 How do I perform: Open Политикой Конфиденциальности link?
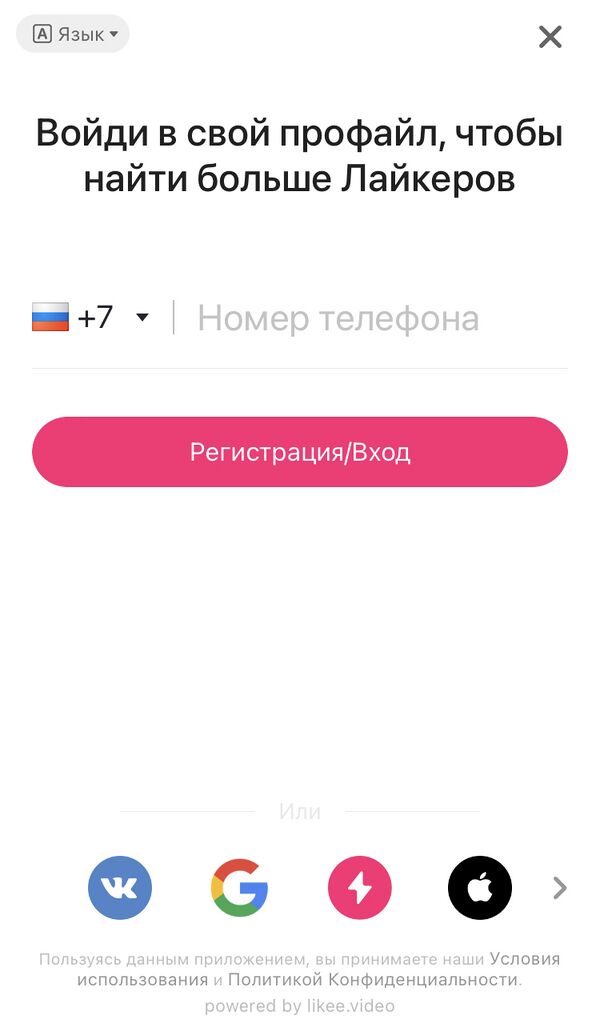[374, 980]
